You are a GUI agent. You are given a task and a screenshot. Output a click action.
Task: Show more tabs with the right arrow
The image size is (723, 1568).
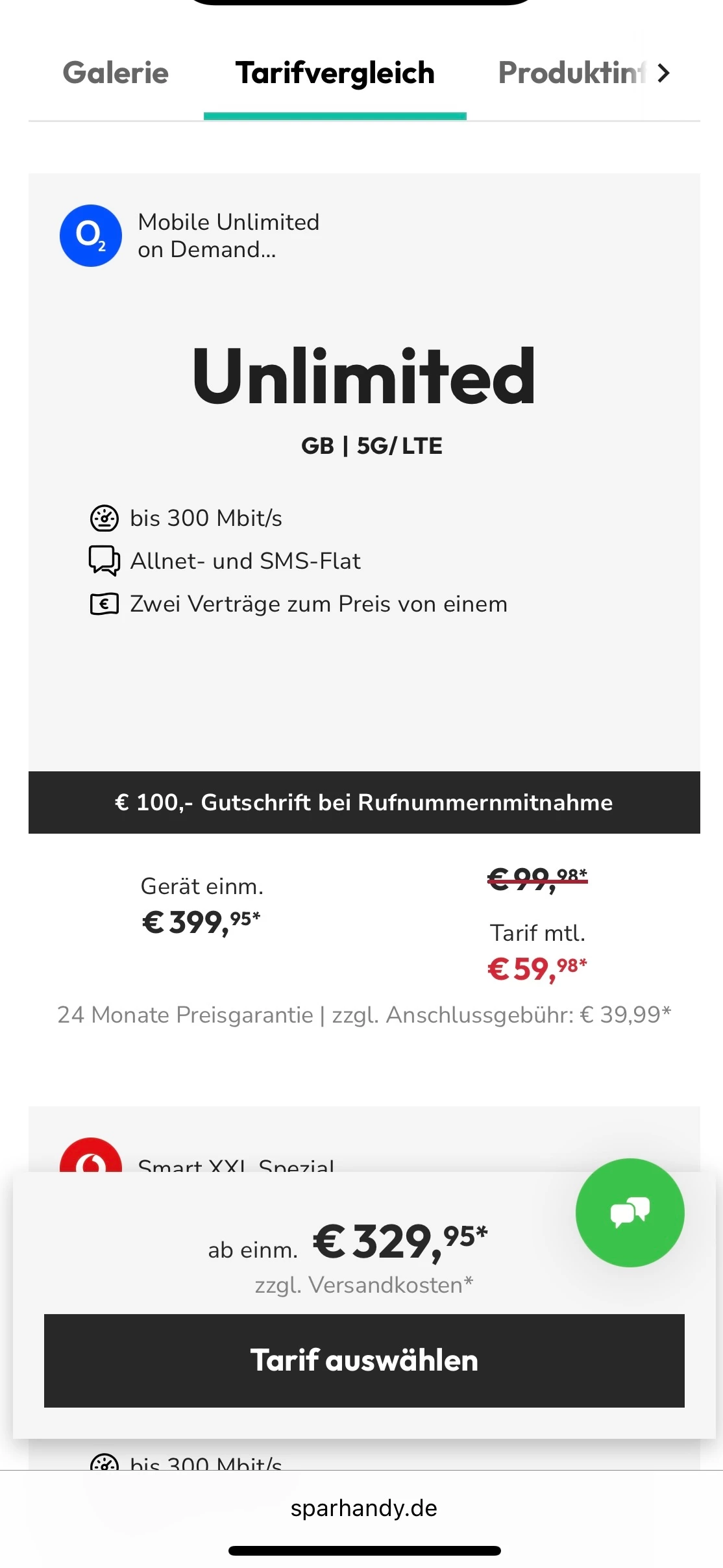[x=663, y=73]
